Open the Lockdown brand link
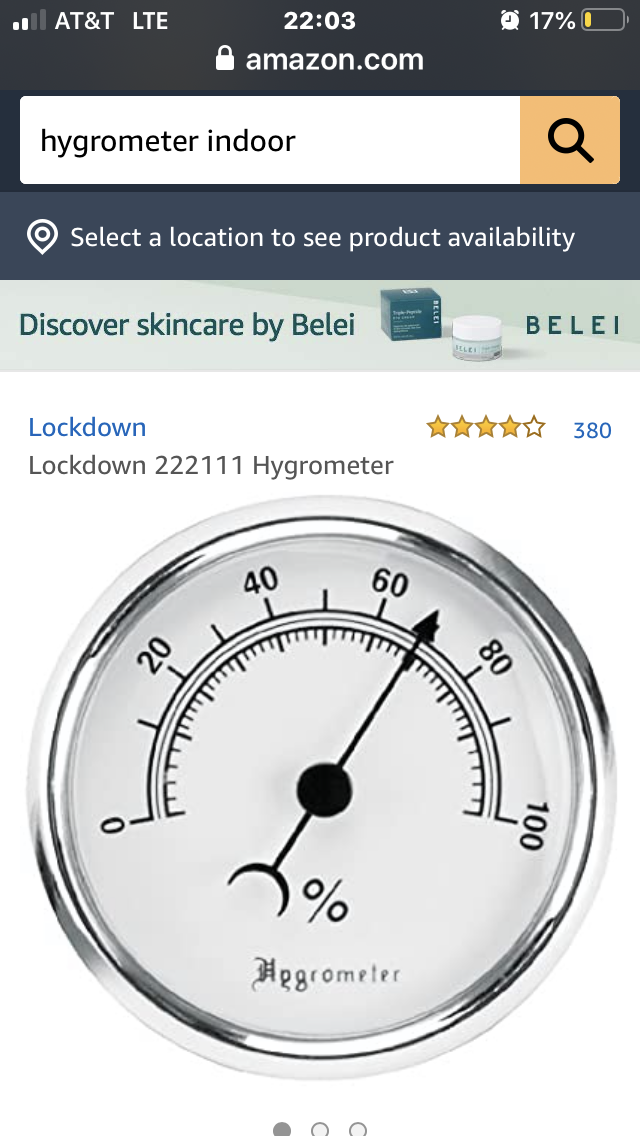640x1136 pixels. pos(87,427)
